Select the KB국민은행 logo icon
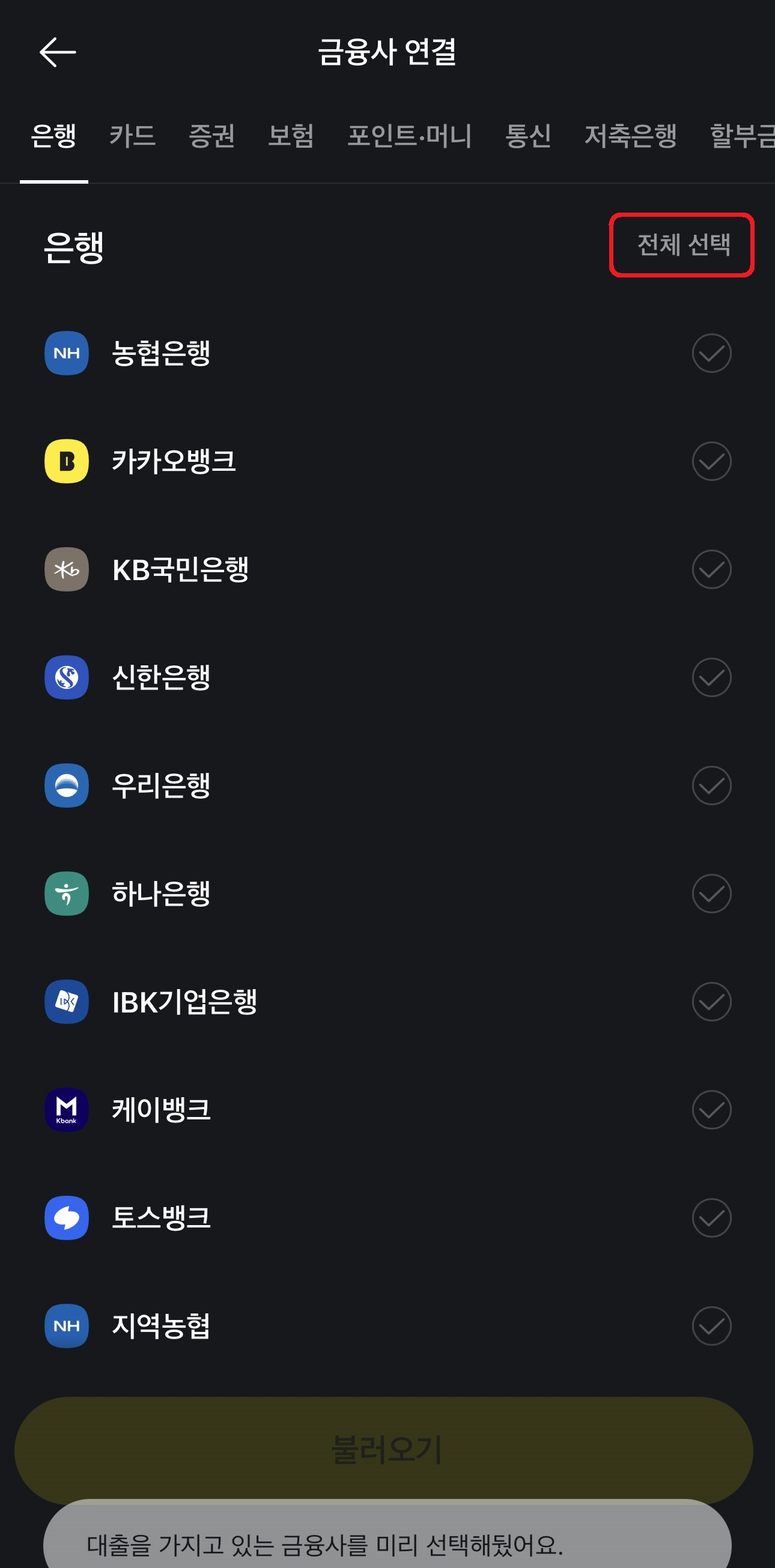Viewport: 775px width, 1568px height. 66,569
